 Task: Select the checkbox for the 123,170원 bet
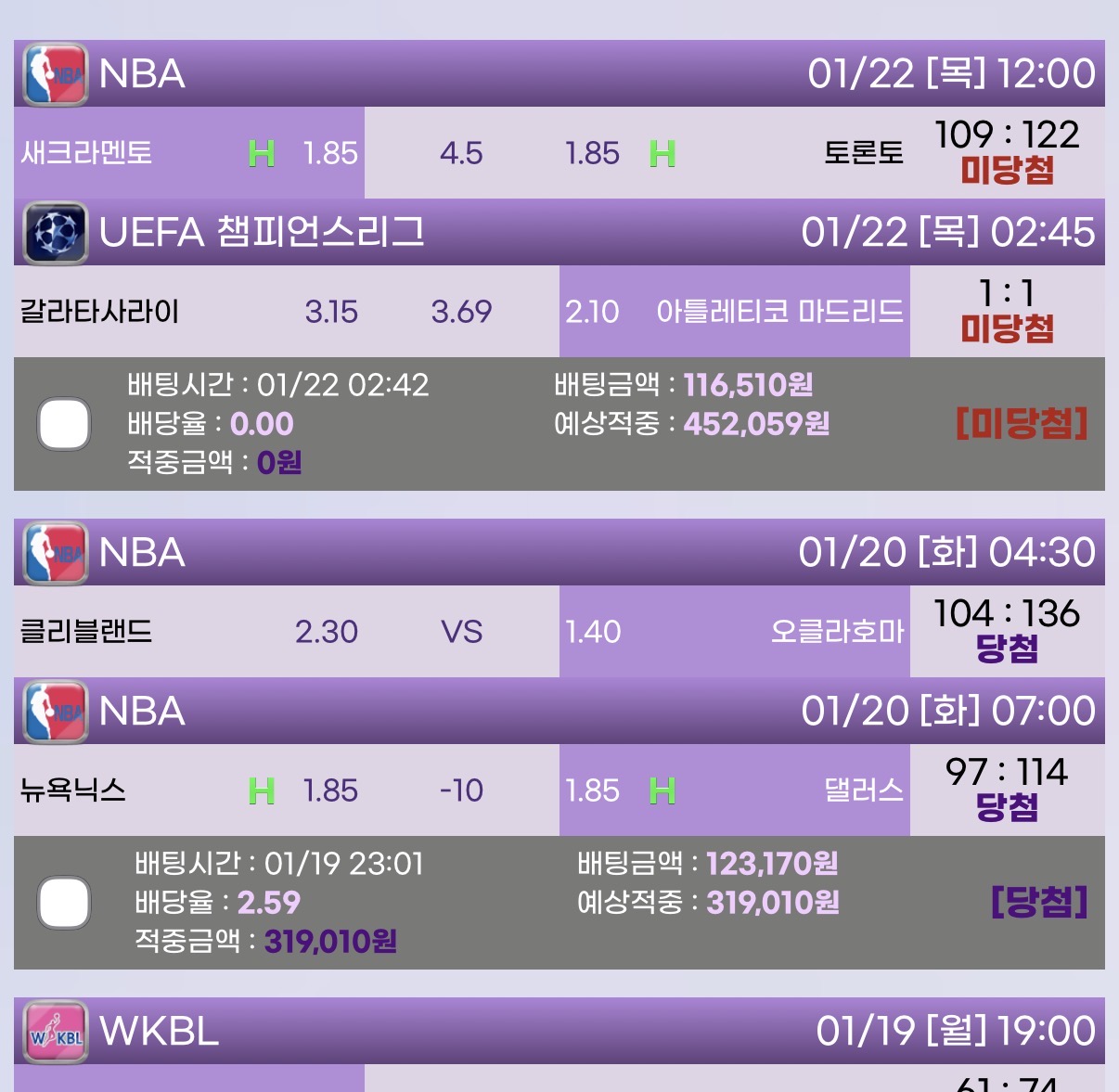point(64,903)
